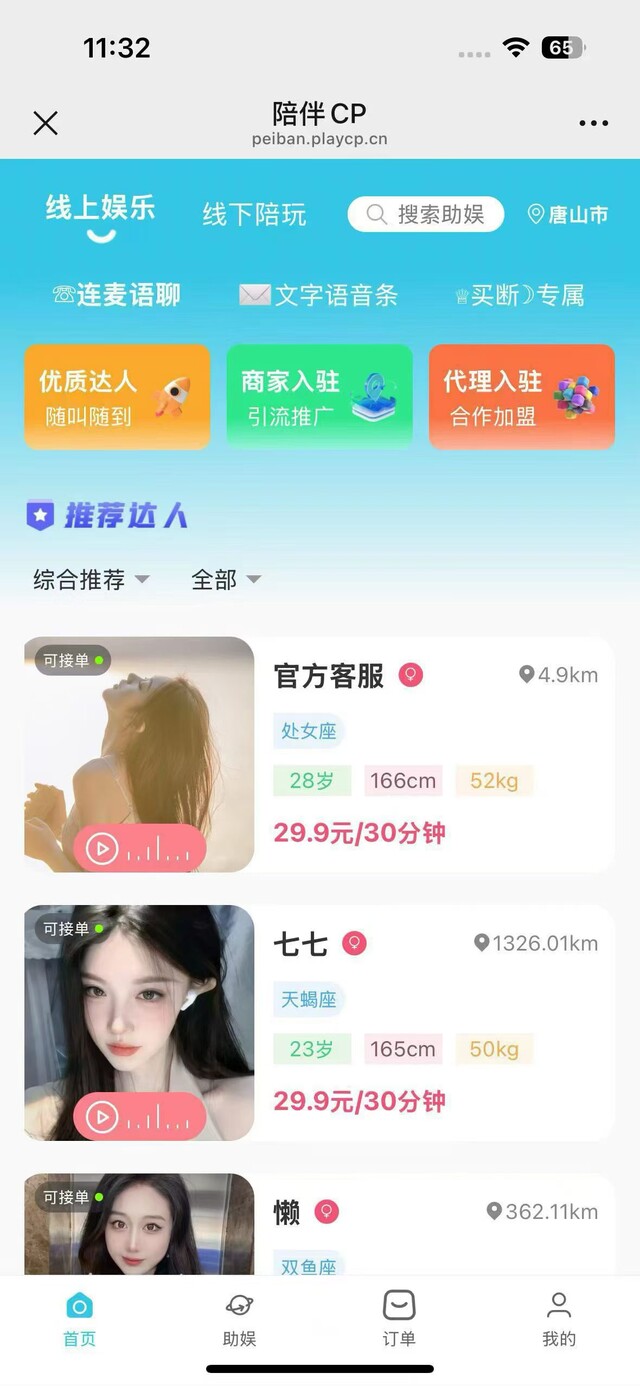Switch to the 线下陪玩 tab
640x1386 pixels.
tap(254, 214)
